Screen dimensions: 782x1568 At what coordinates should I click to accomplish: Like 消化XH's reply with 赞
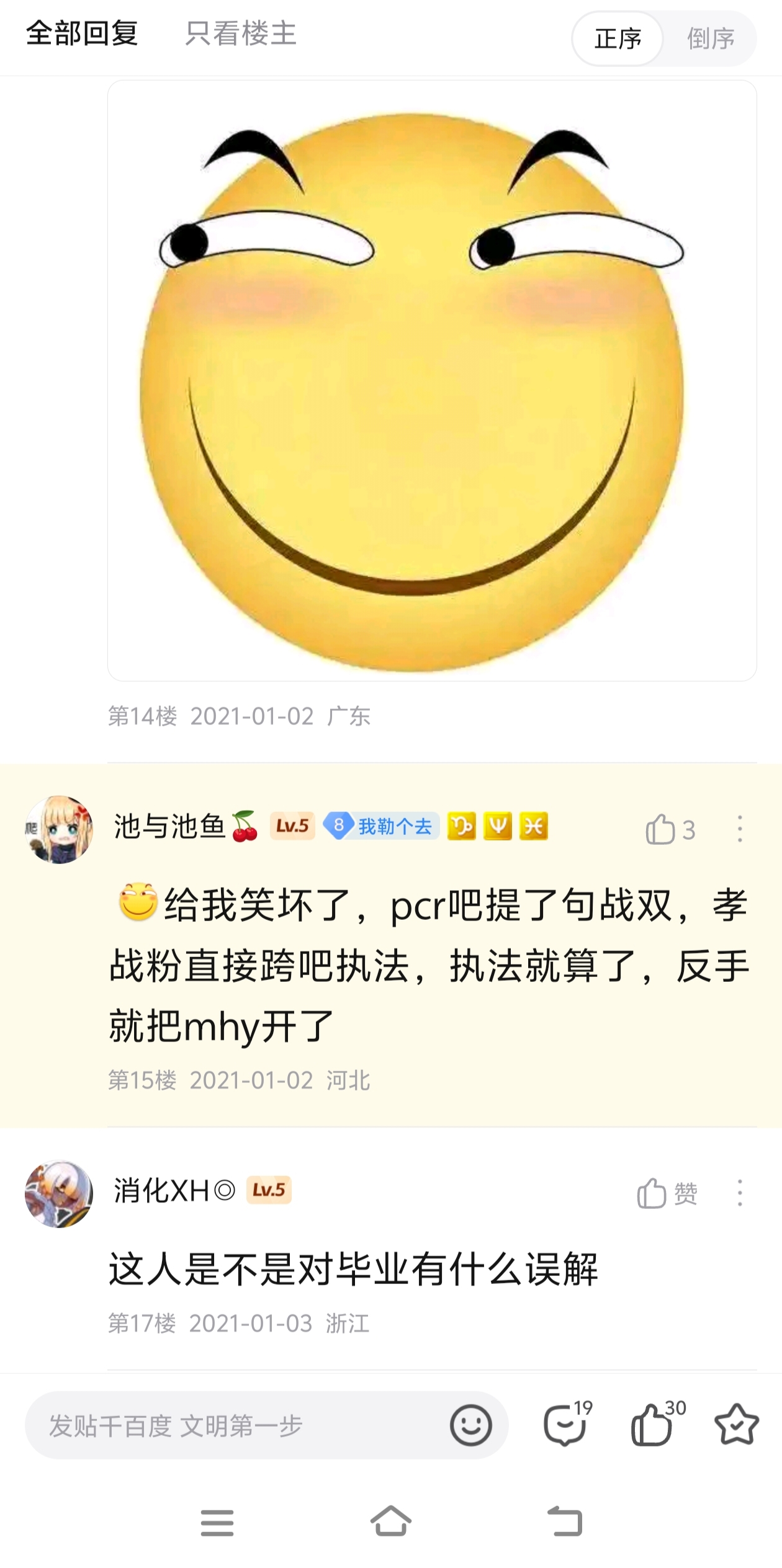coord(667,1193)
